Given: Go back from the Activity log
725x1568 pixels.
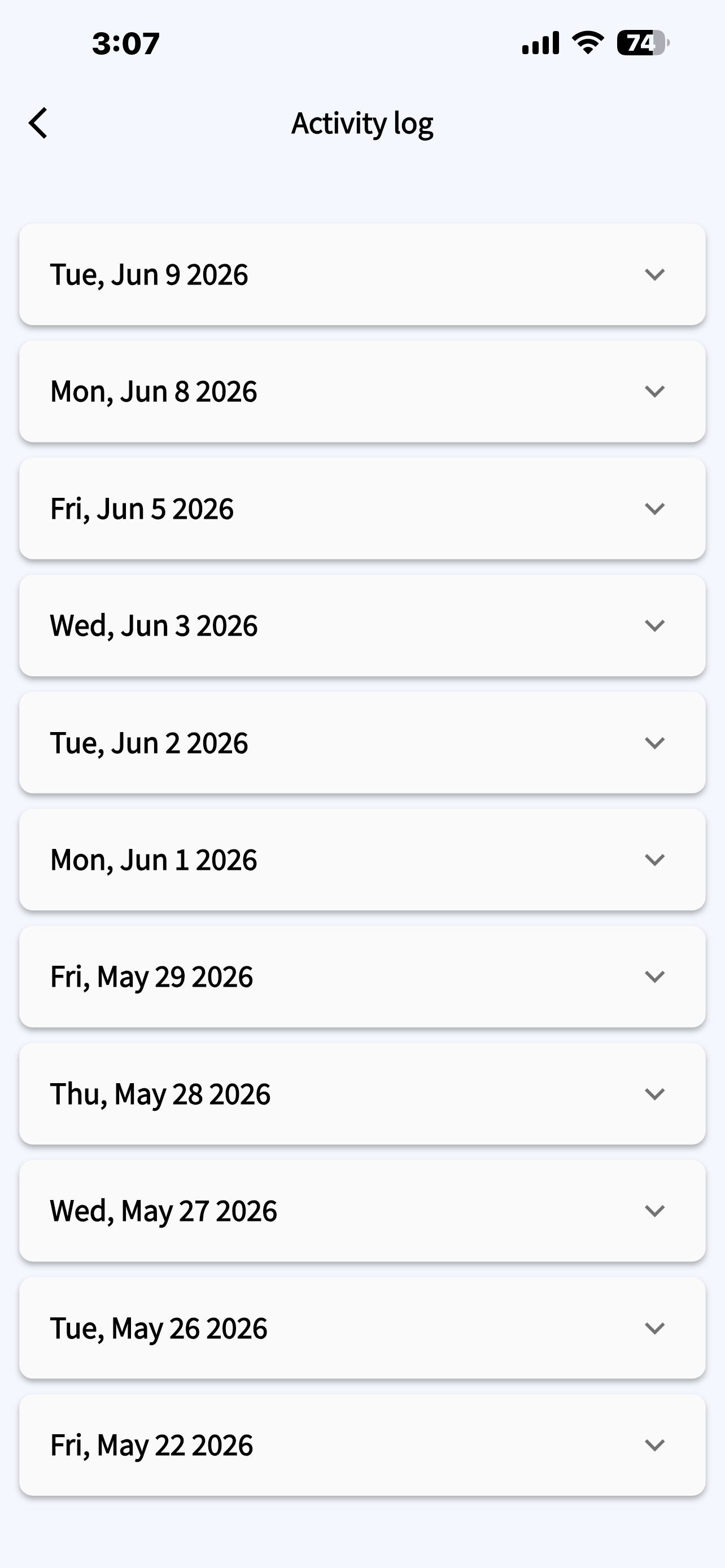Looking at the screenshot, I should pyautogui.click(x=38, y=124).
